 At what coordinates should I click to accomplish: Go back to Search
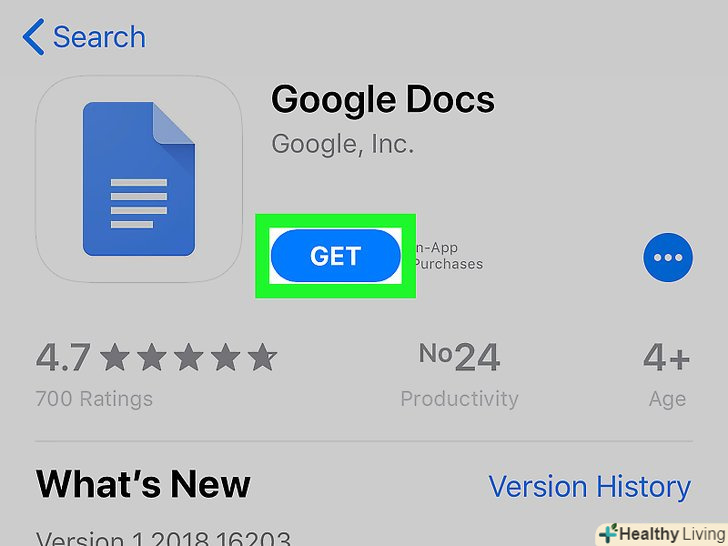(x=84, y=38)
